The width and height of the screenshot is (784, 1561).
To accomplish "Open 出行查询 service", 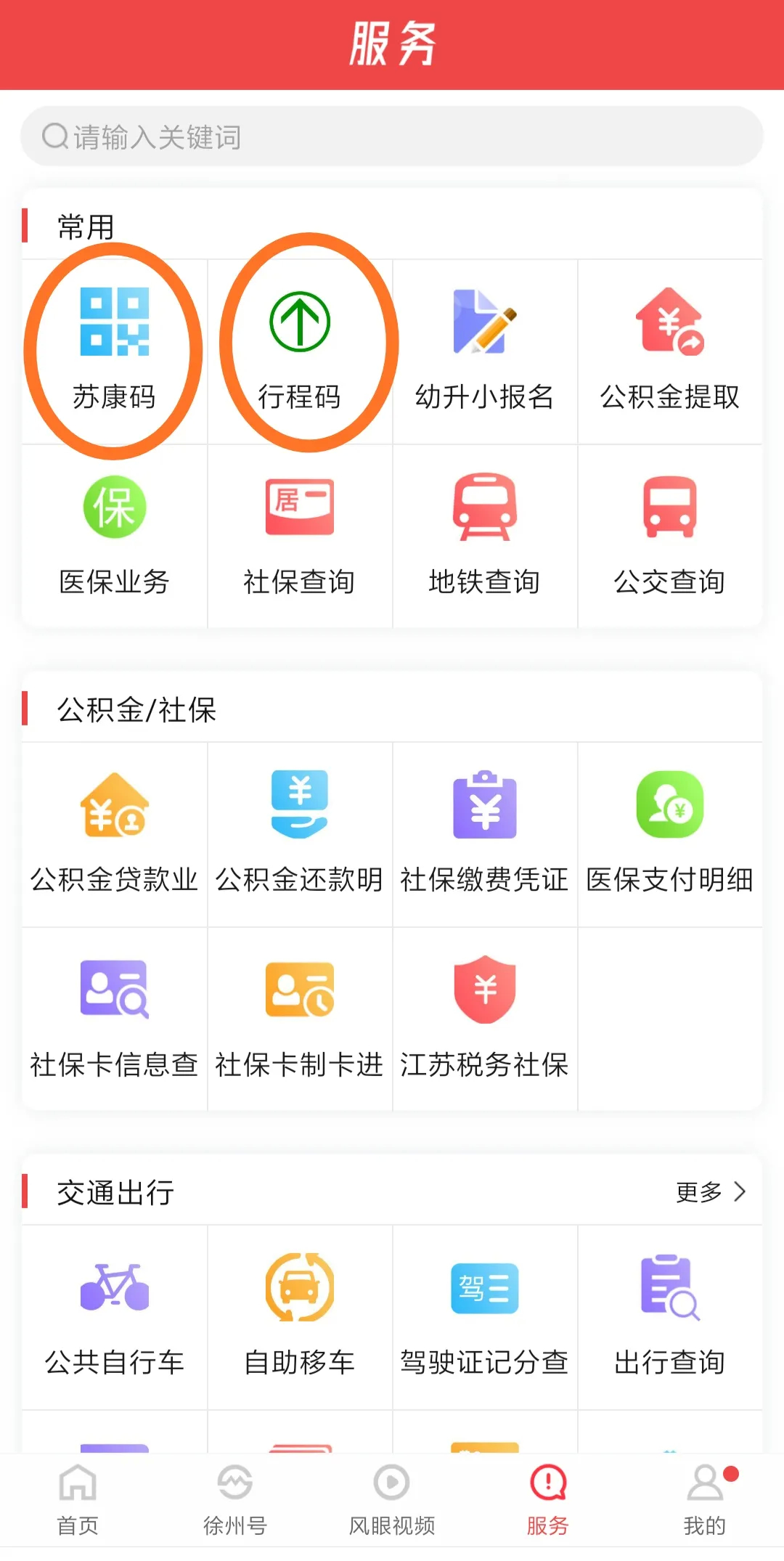I will click(670, 1317).
